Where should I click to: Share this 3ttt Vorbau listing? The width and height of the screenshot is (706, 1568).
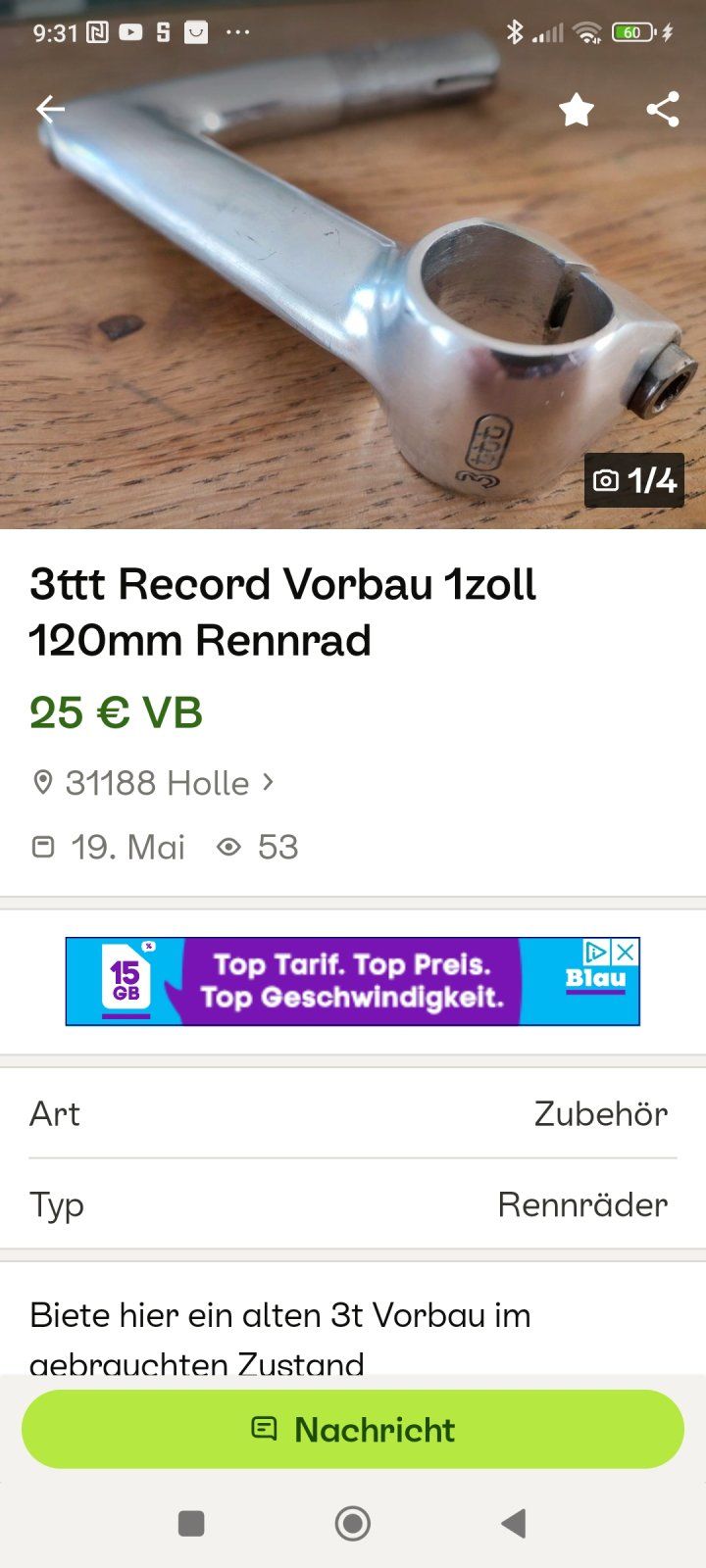coord(663,110)
